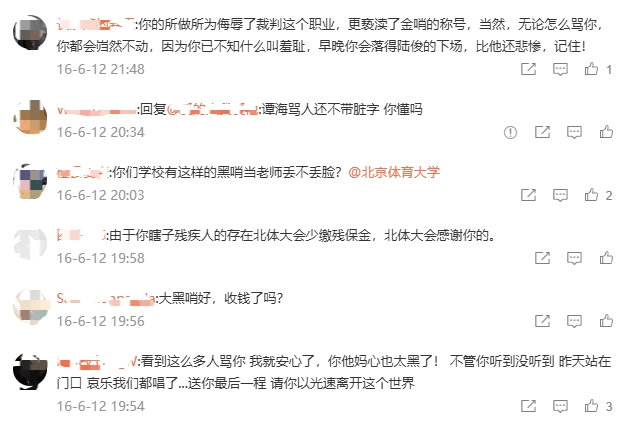Screen dimensions: 624x423
Task: Reply to the comment posted at 16-6-12 19:58
Action: [x=575, y=259]
